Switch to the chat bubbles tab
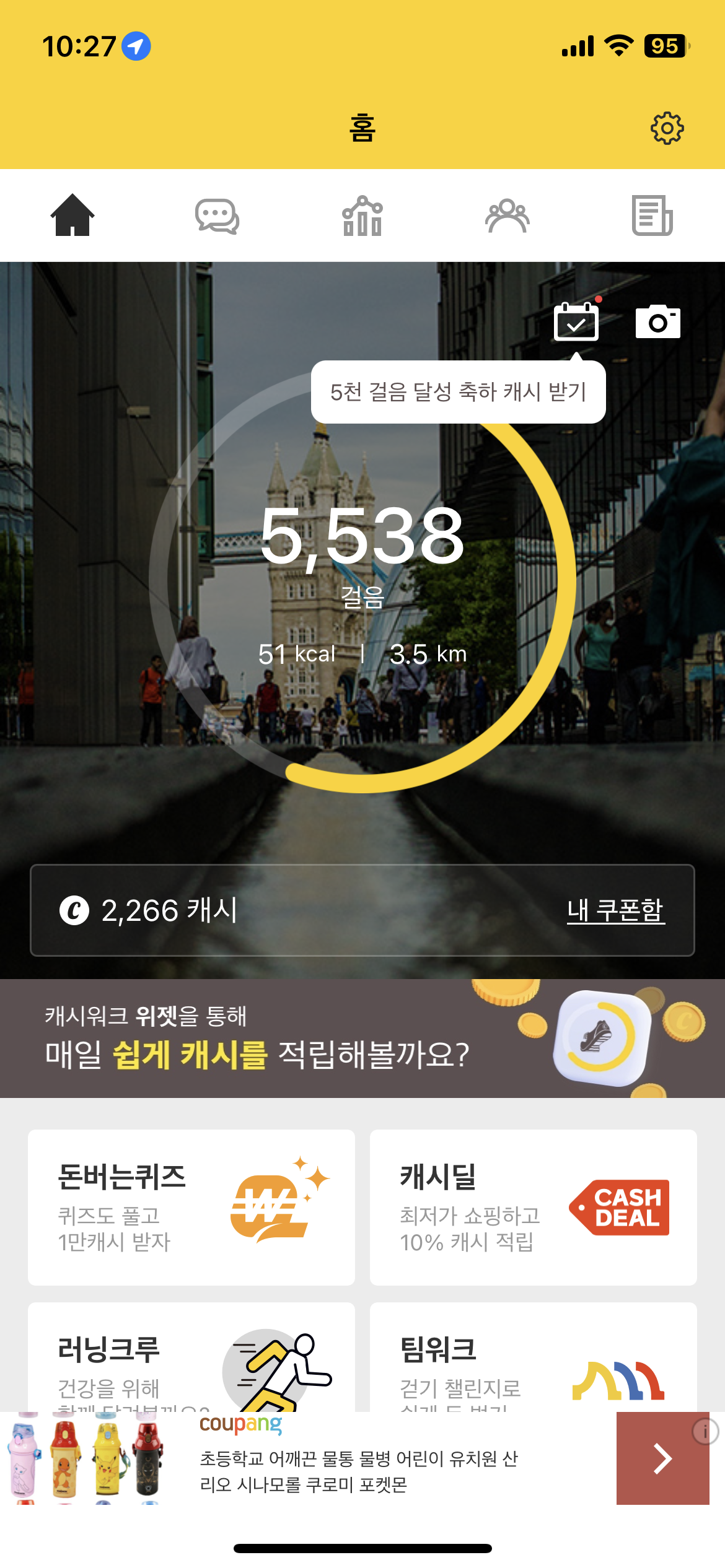The image size is (725, 1568). (217, 216)
